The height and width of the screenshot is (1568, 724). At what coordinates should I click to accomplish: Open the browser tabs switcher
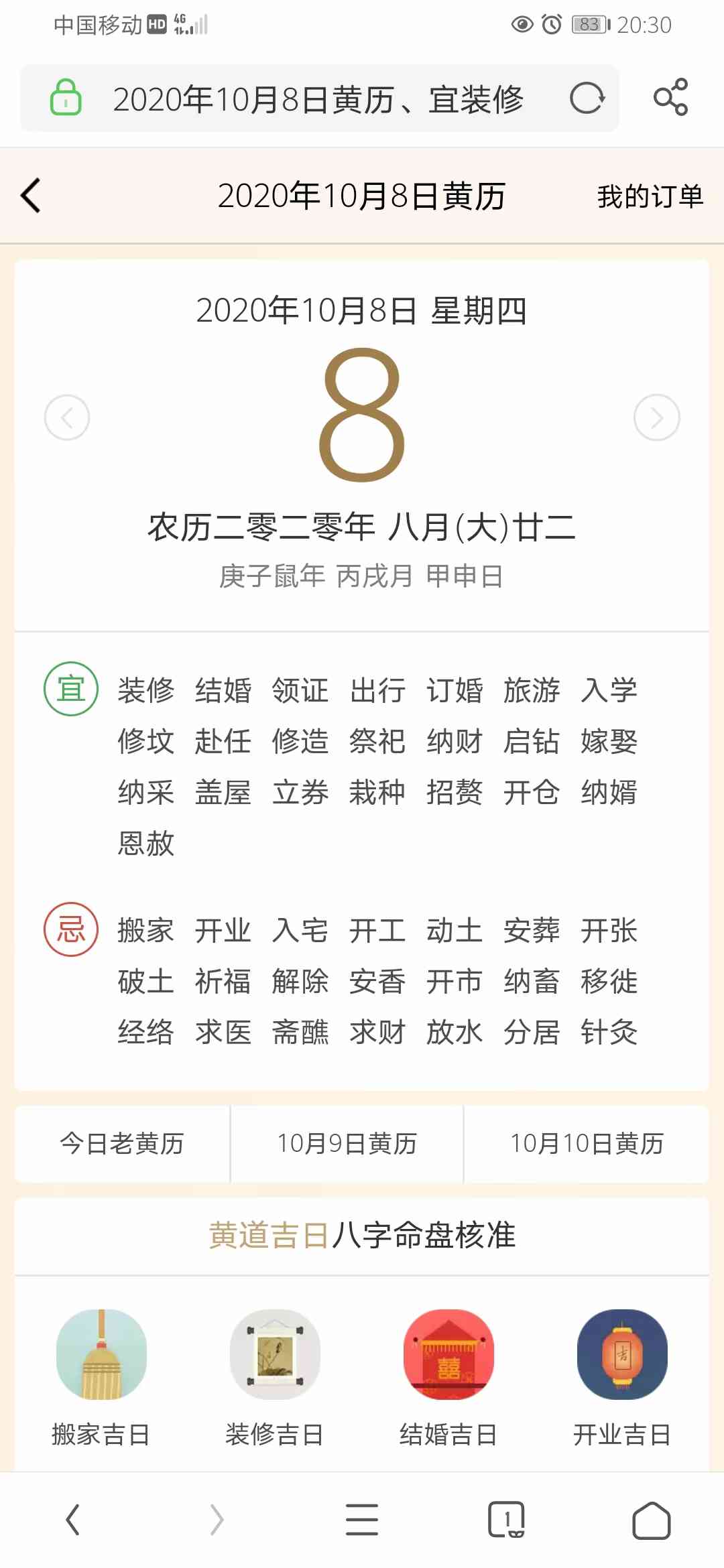506,1520
